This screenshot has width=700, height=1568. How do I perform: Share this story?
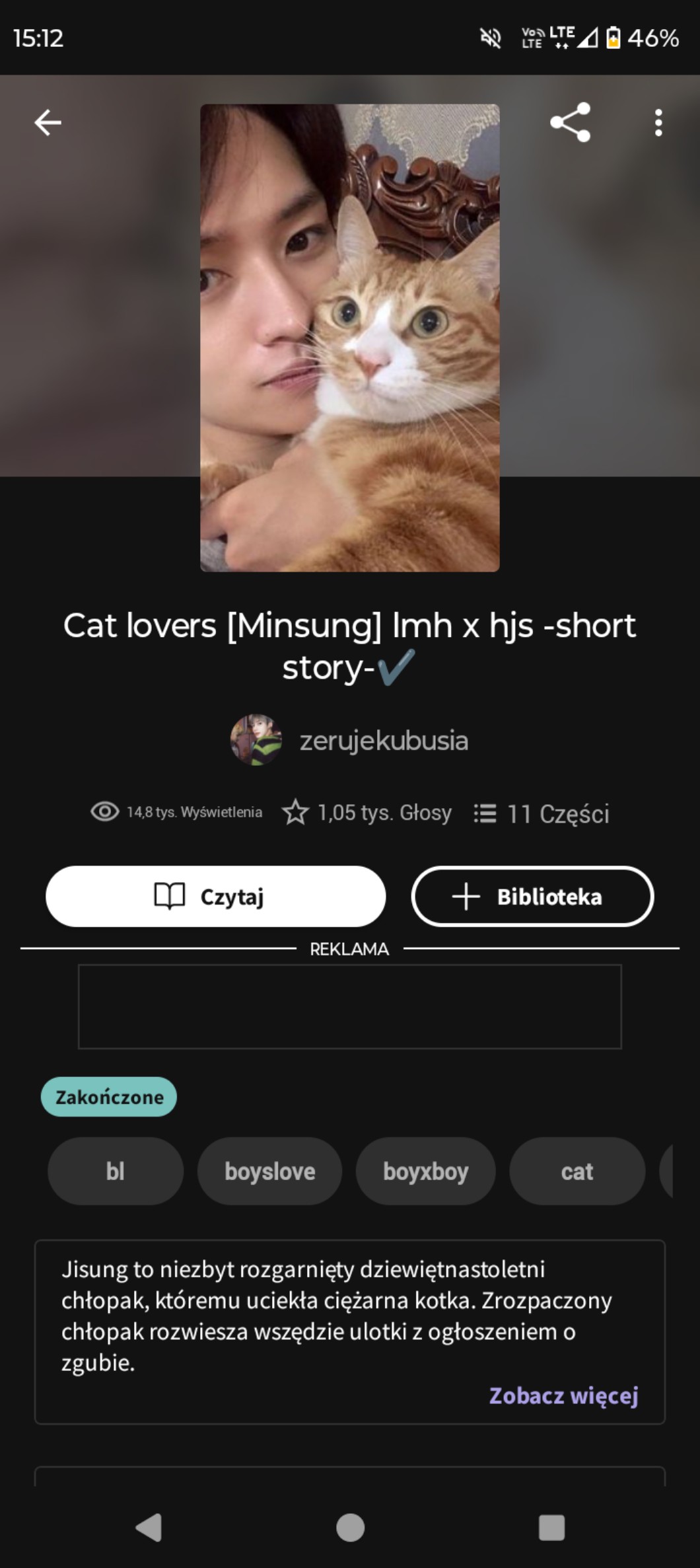[570, 123]
